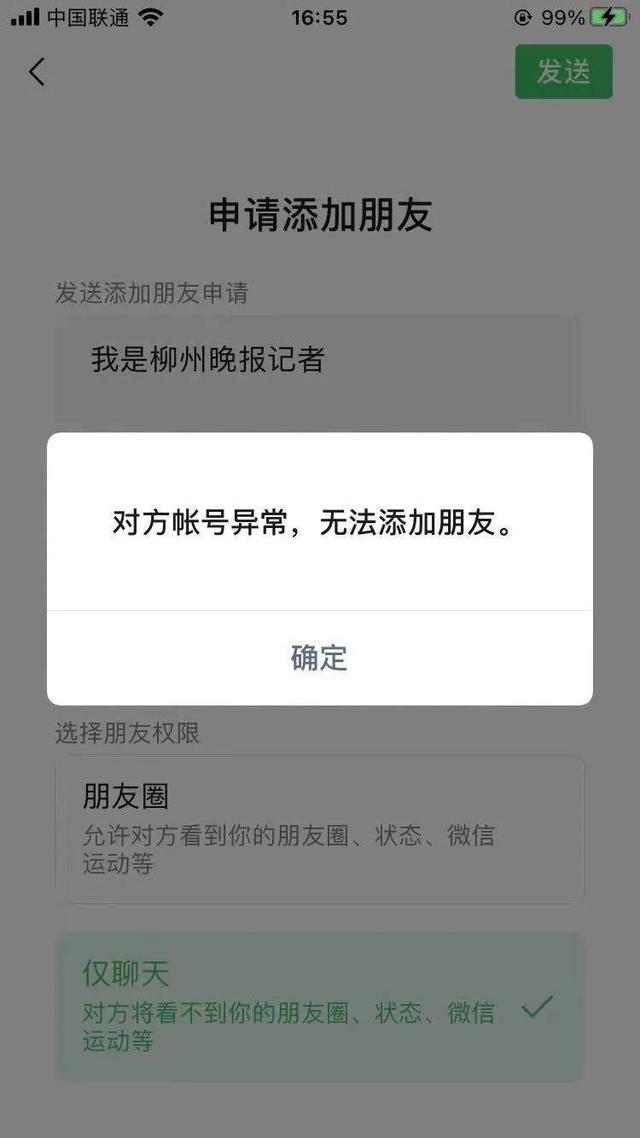Tap the green 发送 send button
The width and height of the screenshot is (640, 1138).
(x=564, y=71)
